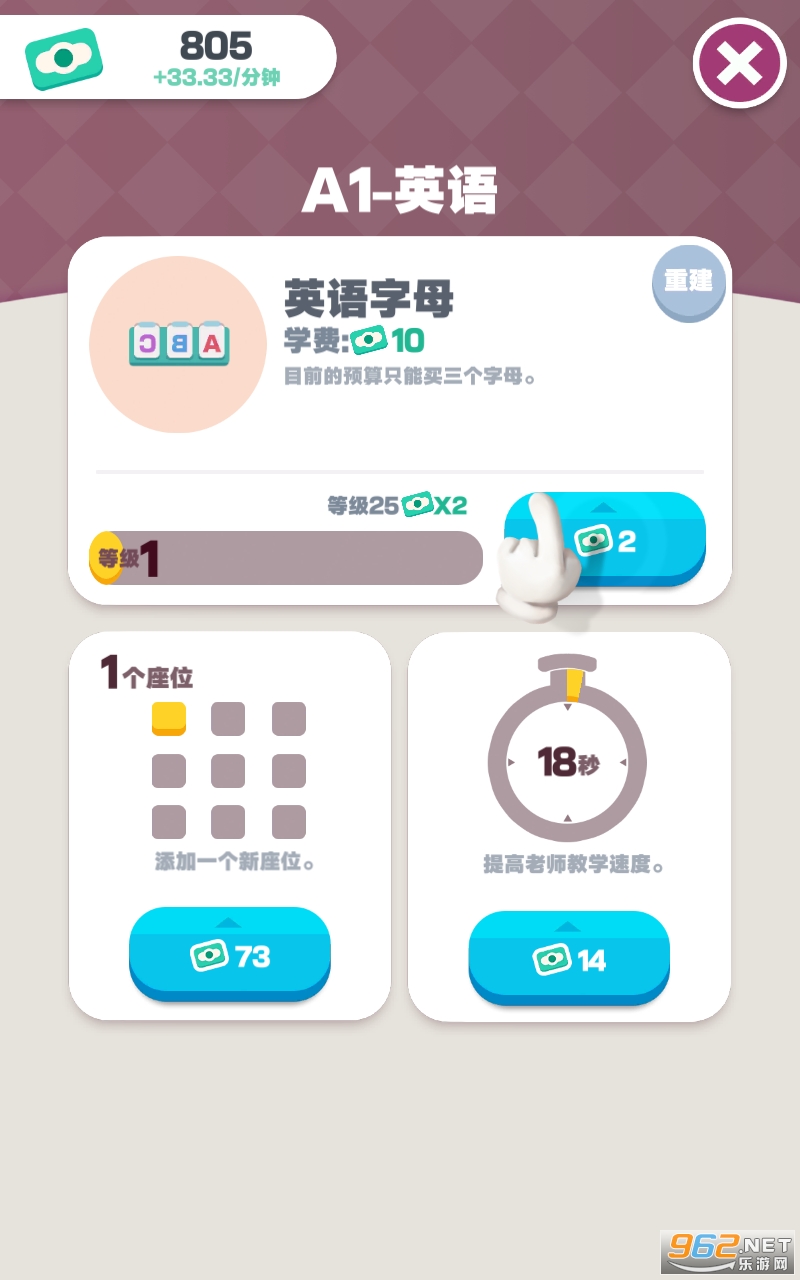The width and height of the screenshot is (800, 1280).
Task: Boost teacher speed for 14 cash
Action: point(569,959)
